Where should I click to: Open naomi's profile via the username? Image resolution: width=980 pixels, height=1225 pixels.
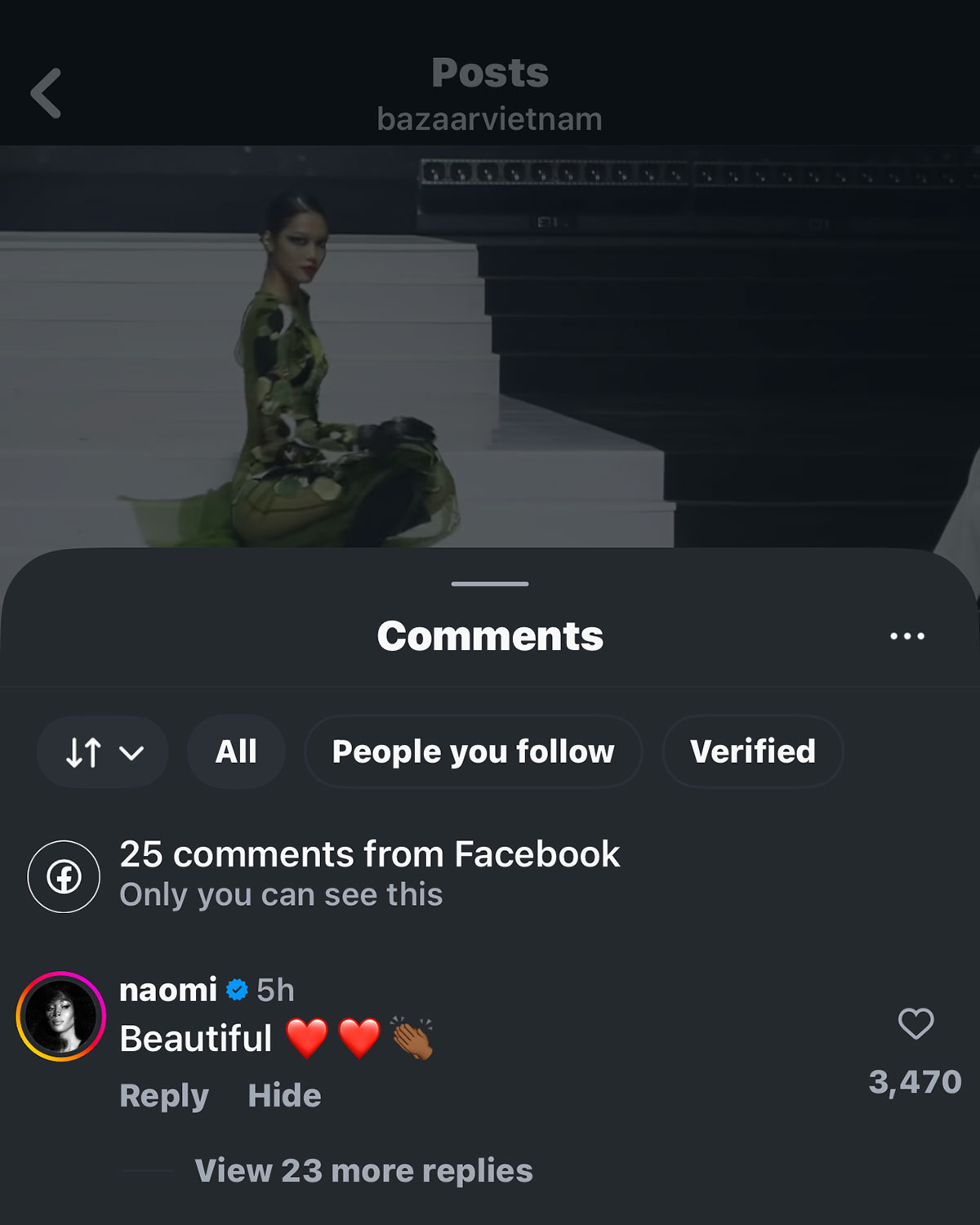[168, 990]
